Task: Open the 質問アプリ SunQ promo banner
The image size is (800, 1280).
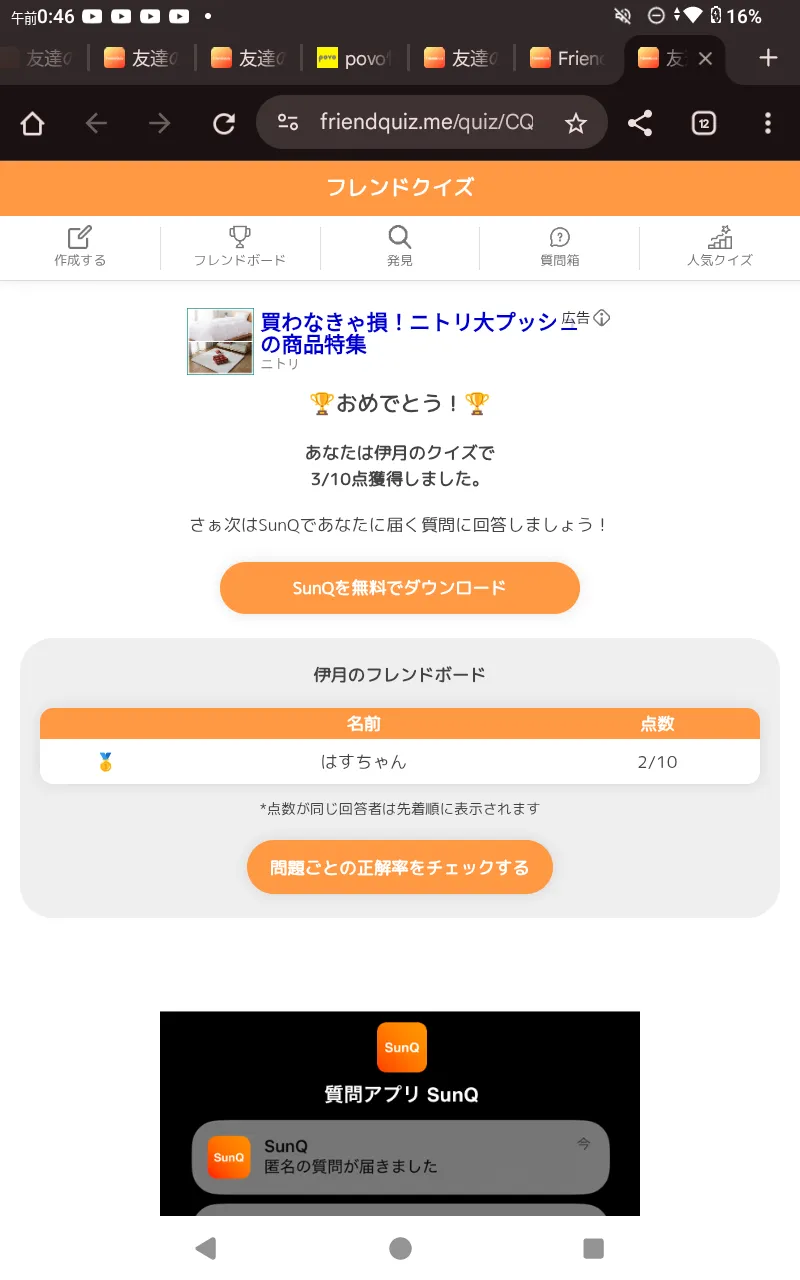Action: (x=400, y=1114)
